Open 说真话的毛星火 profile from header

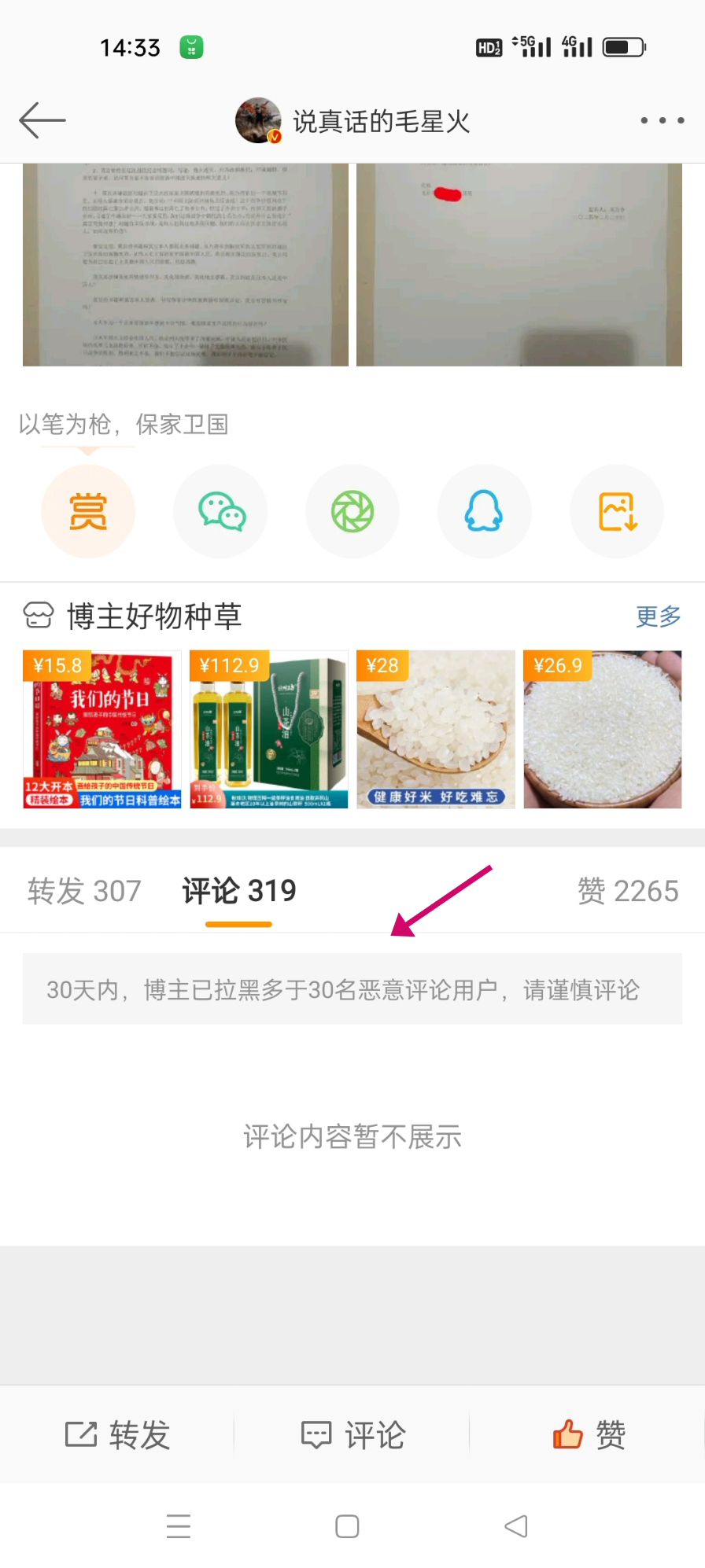(x=352, y=121)
